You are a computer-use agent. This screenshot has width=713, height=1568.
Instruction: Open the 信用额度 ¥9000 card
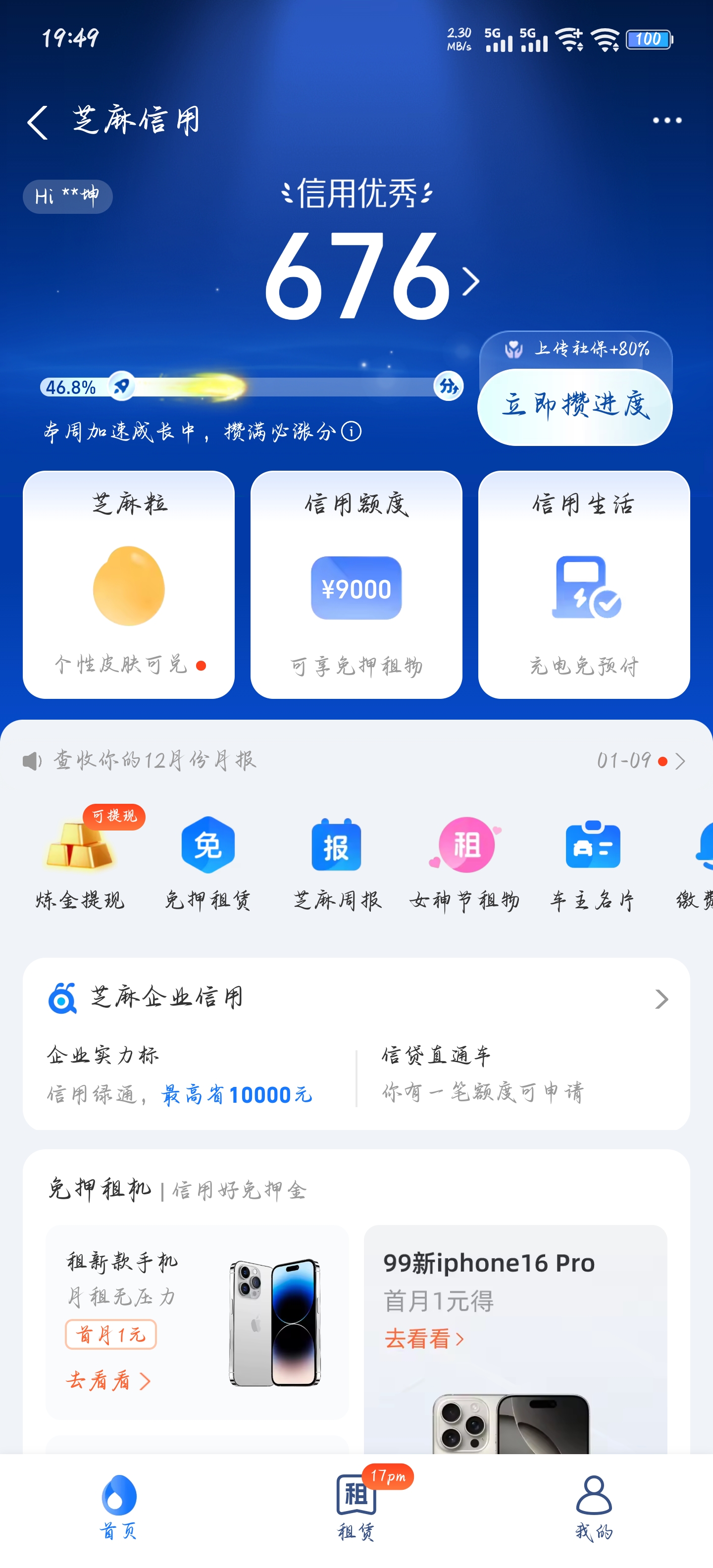356,585
